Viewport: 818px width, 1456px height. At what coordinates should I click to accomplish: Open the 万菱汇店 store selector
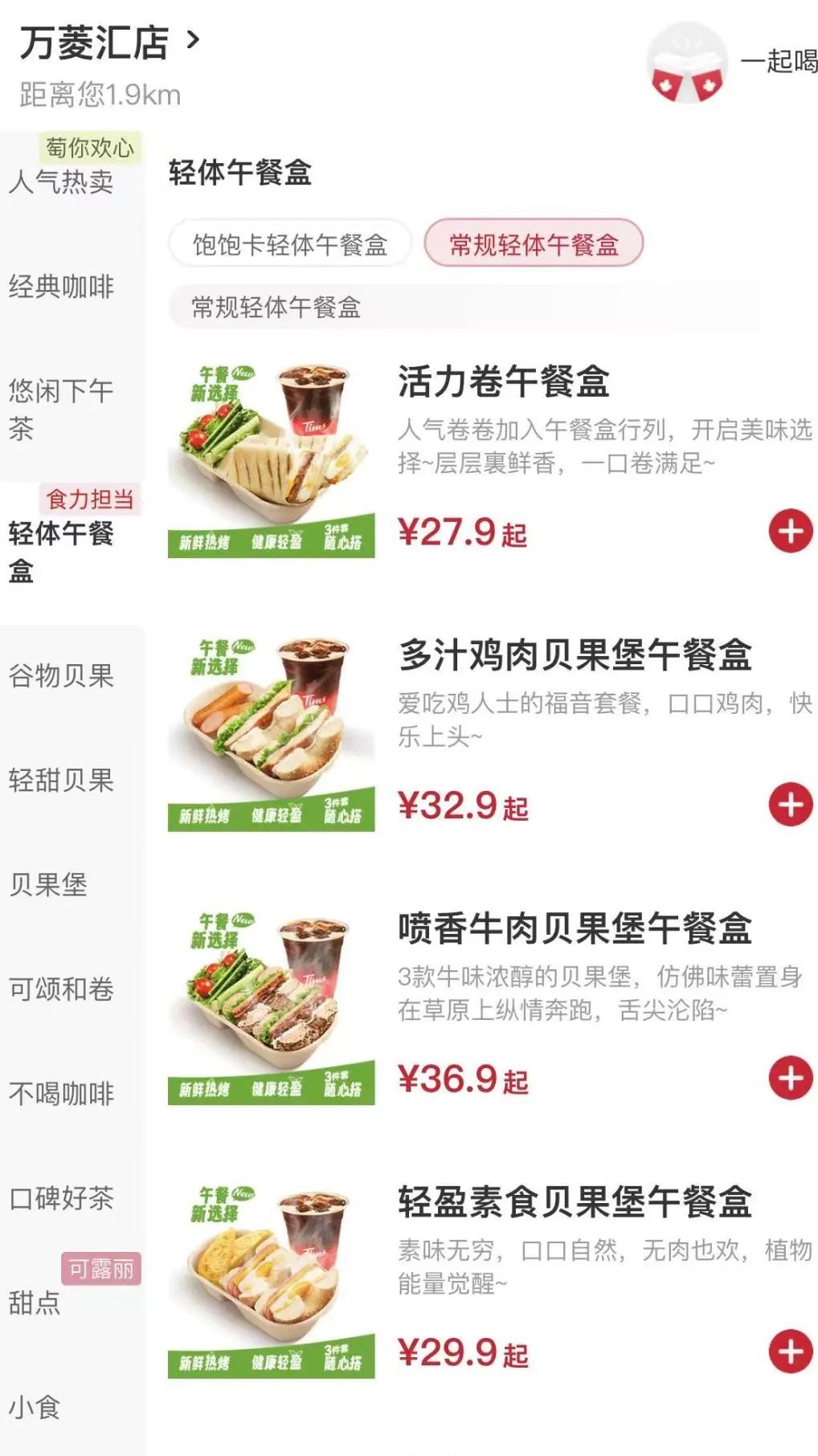108,43
